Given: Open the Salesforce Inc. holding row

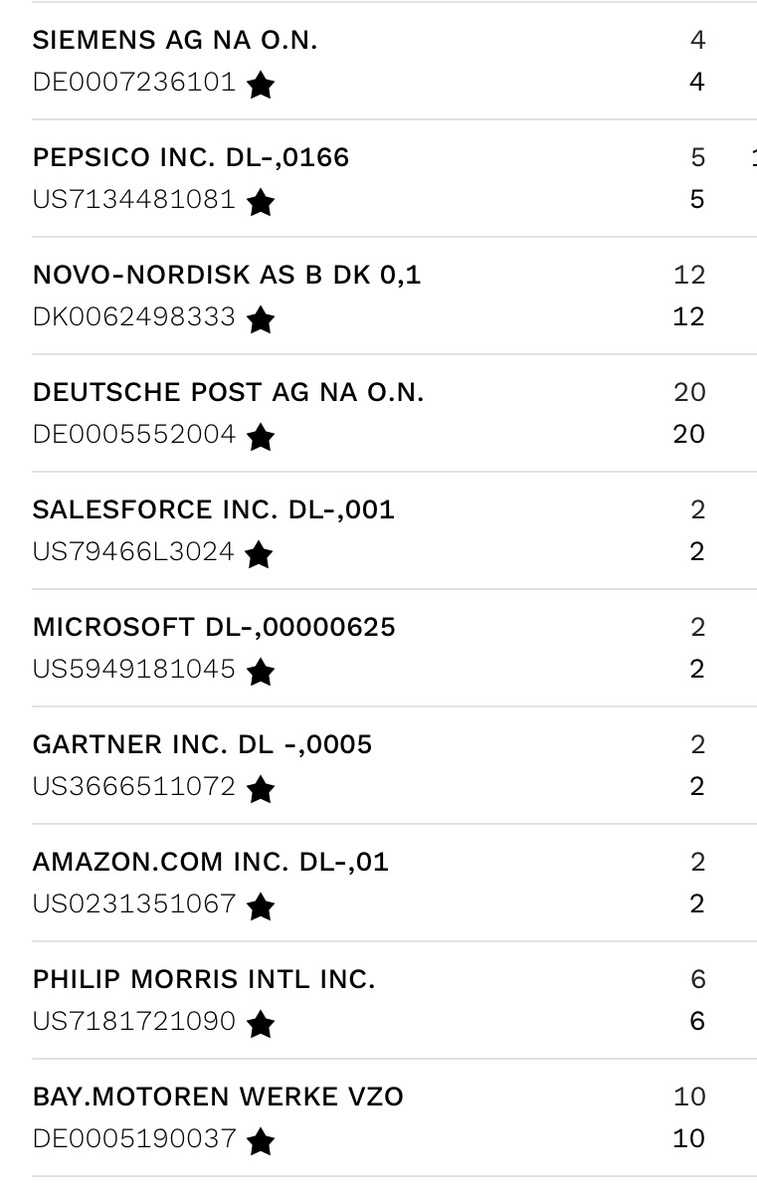Looking at the screenshot, I should [x=214, y=510].
